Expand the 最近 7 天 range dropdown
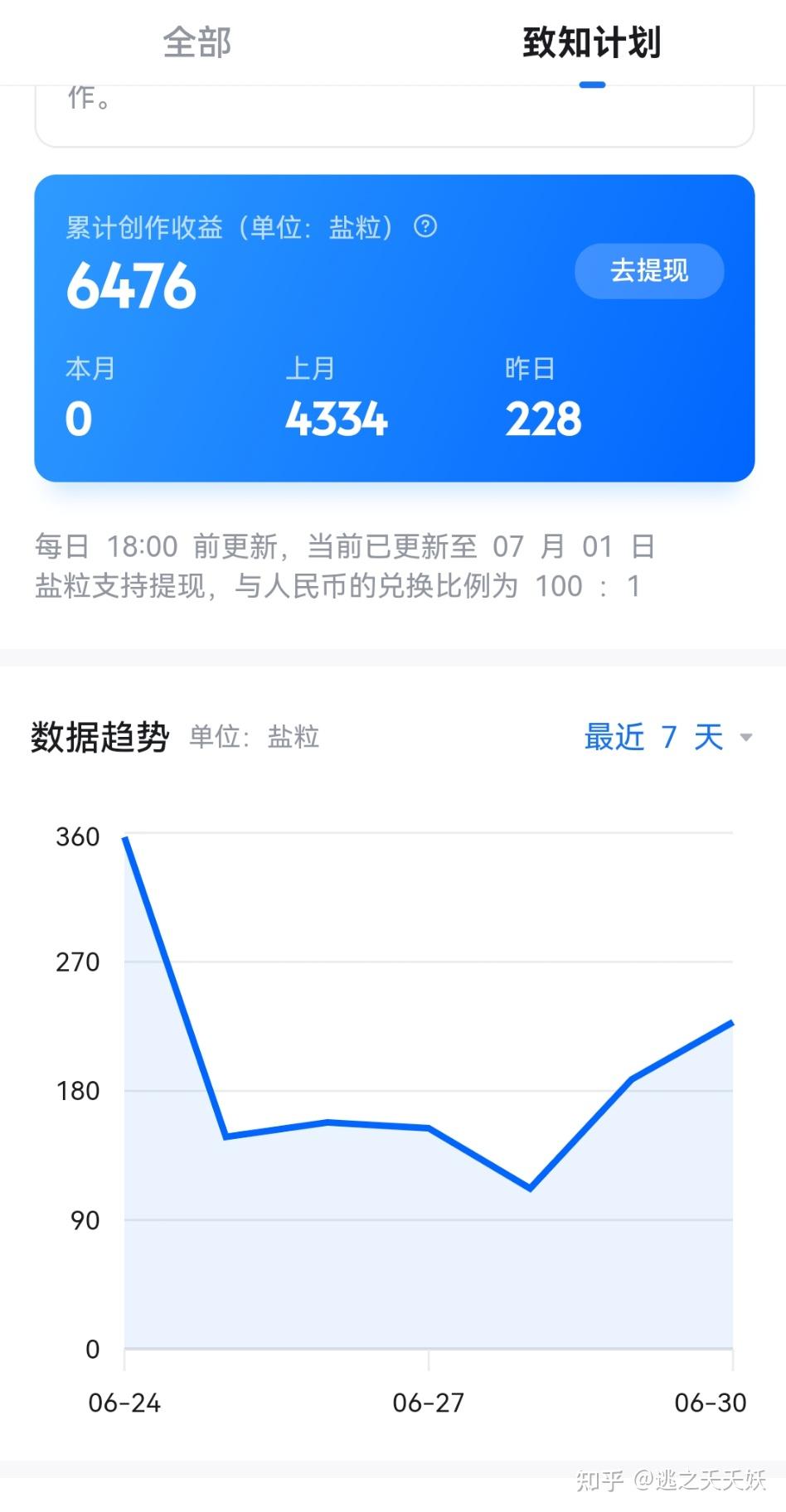 click(668, 736)
